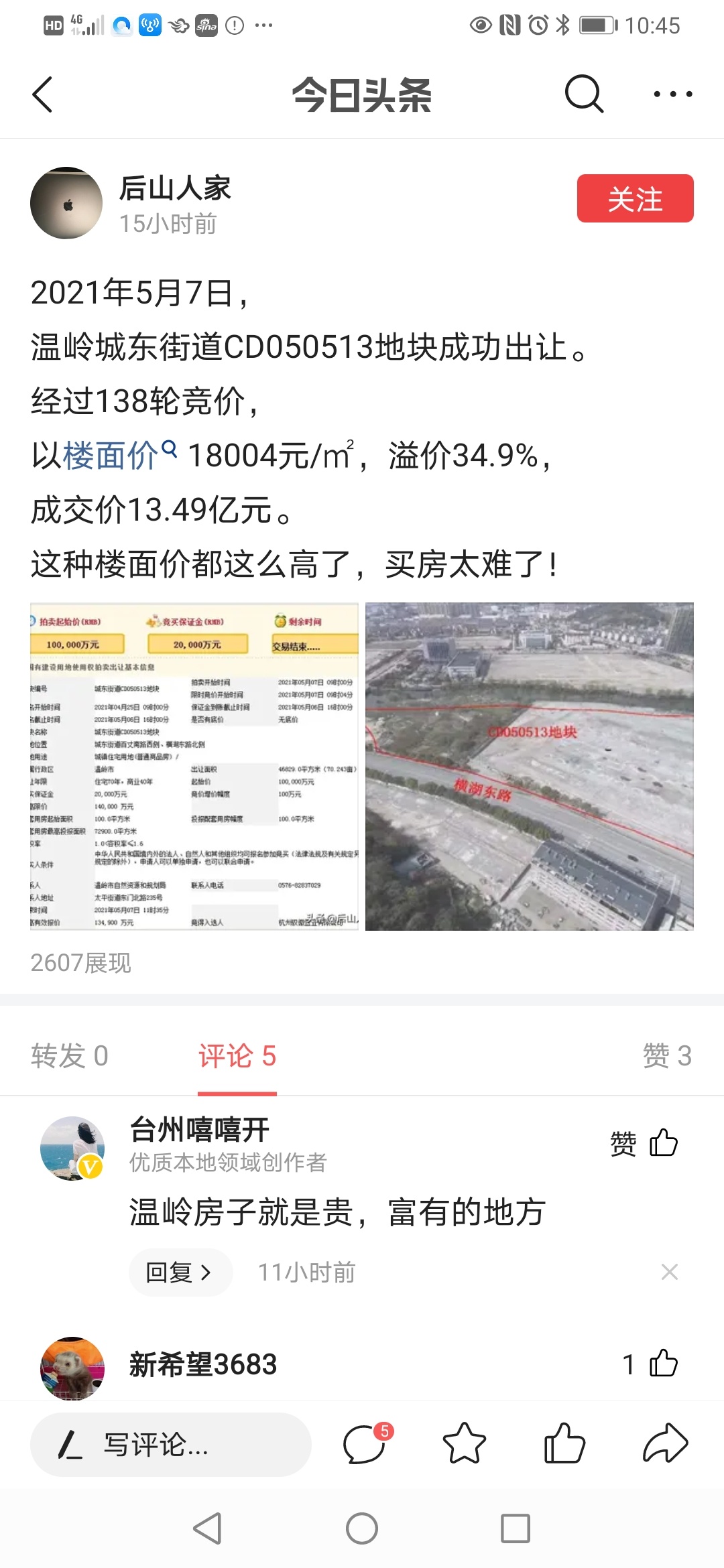Tap the 写评论 input box

click(x=171, y=1445)
